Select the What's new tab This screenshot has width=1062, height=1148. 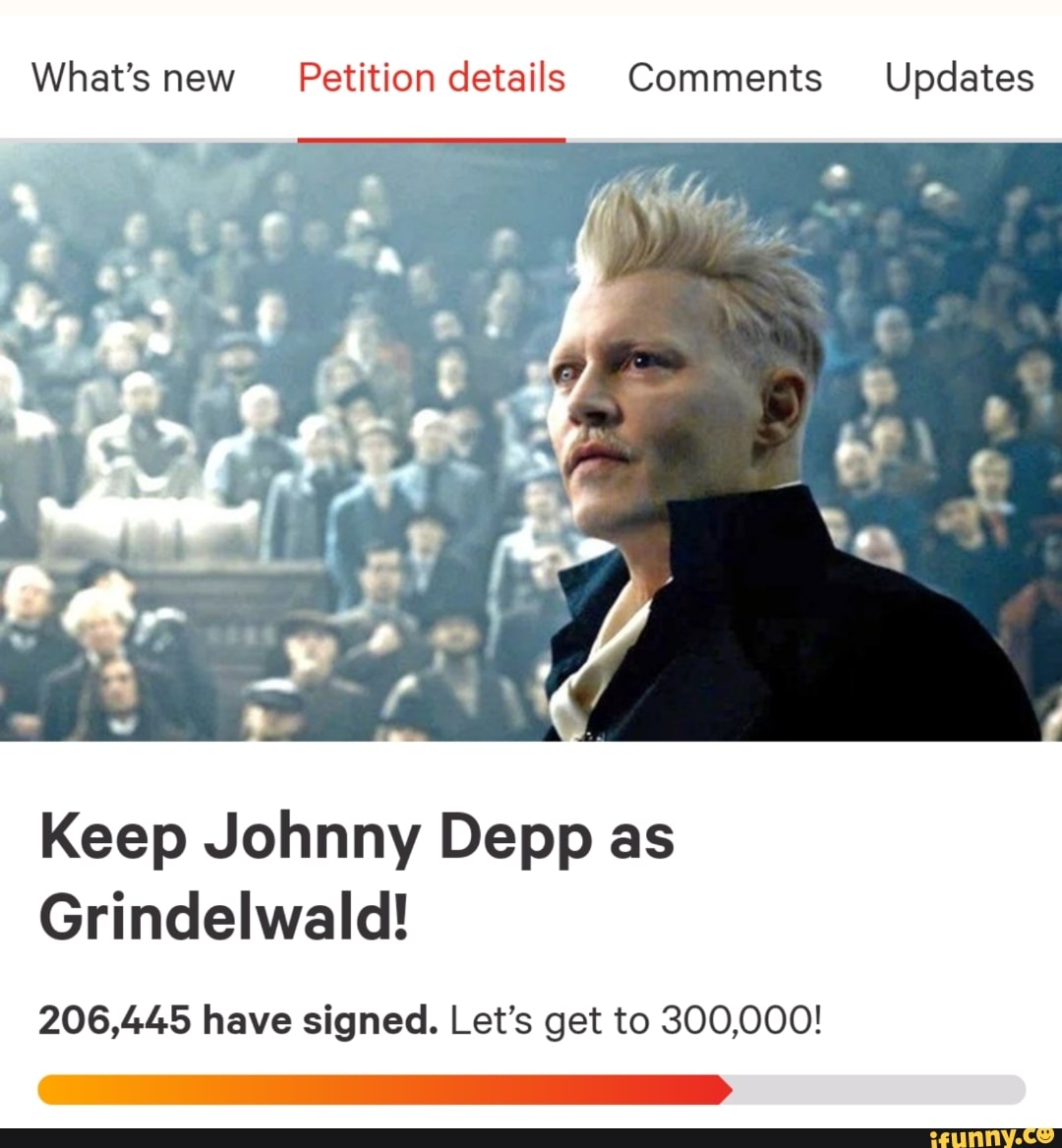pos(133,78)
